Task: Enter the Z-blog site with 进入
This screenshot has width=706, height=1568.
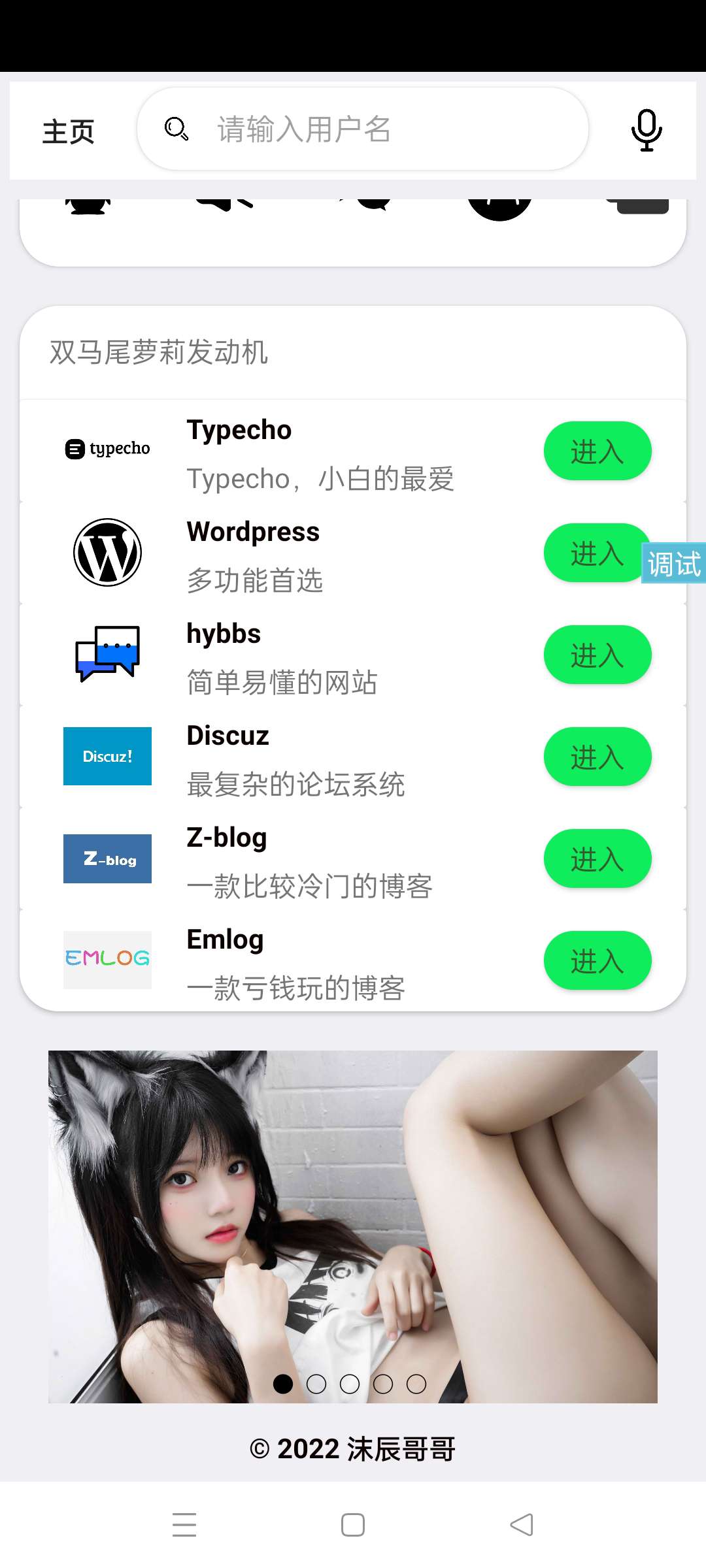Action: coord(597,859)
